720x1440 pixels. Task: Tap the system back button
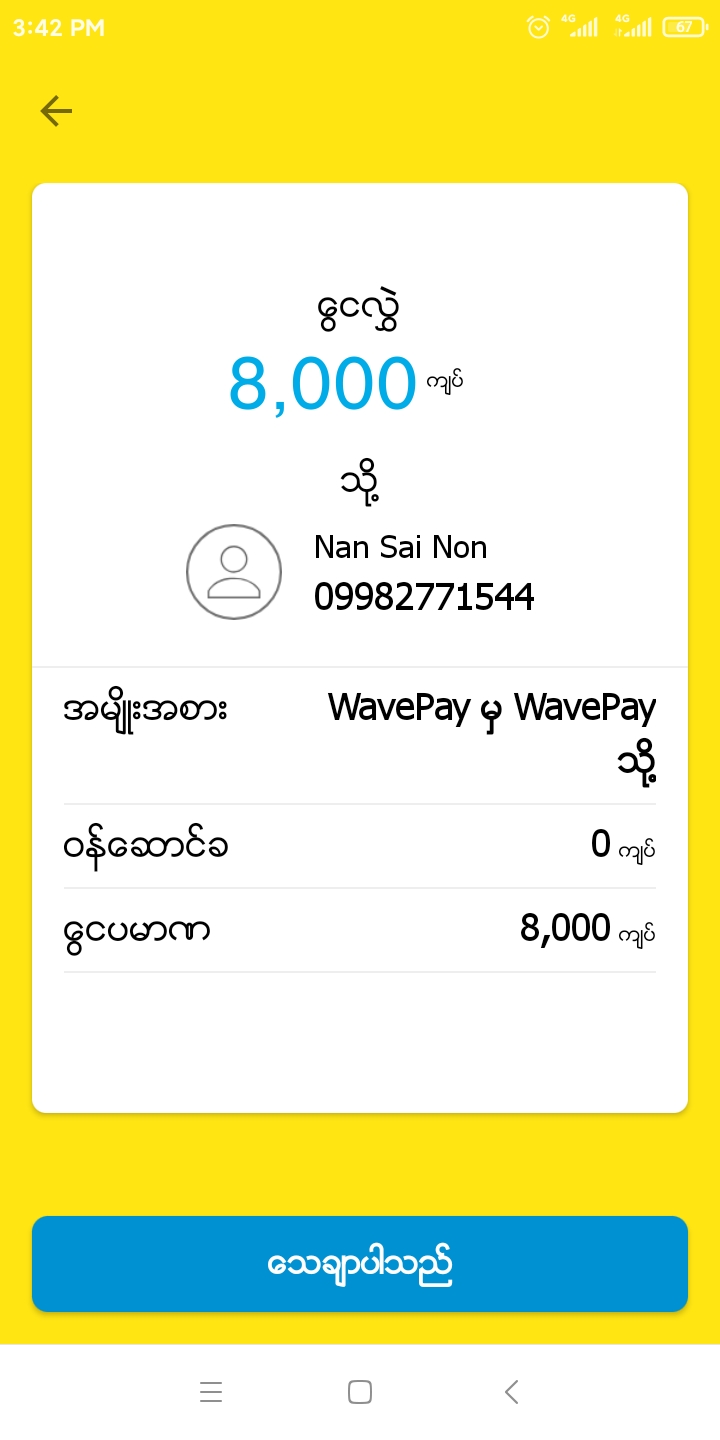click(511, 1392)
